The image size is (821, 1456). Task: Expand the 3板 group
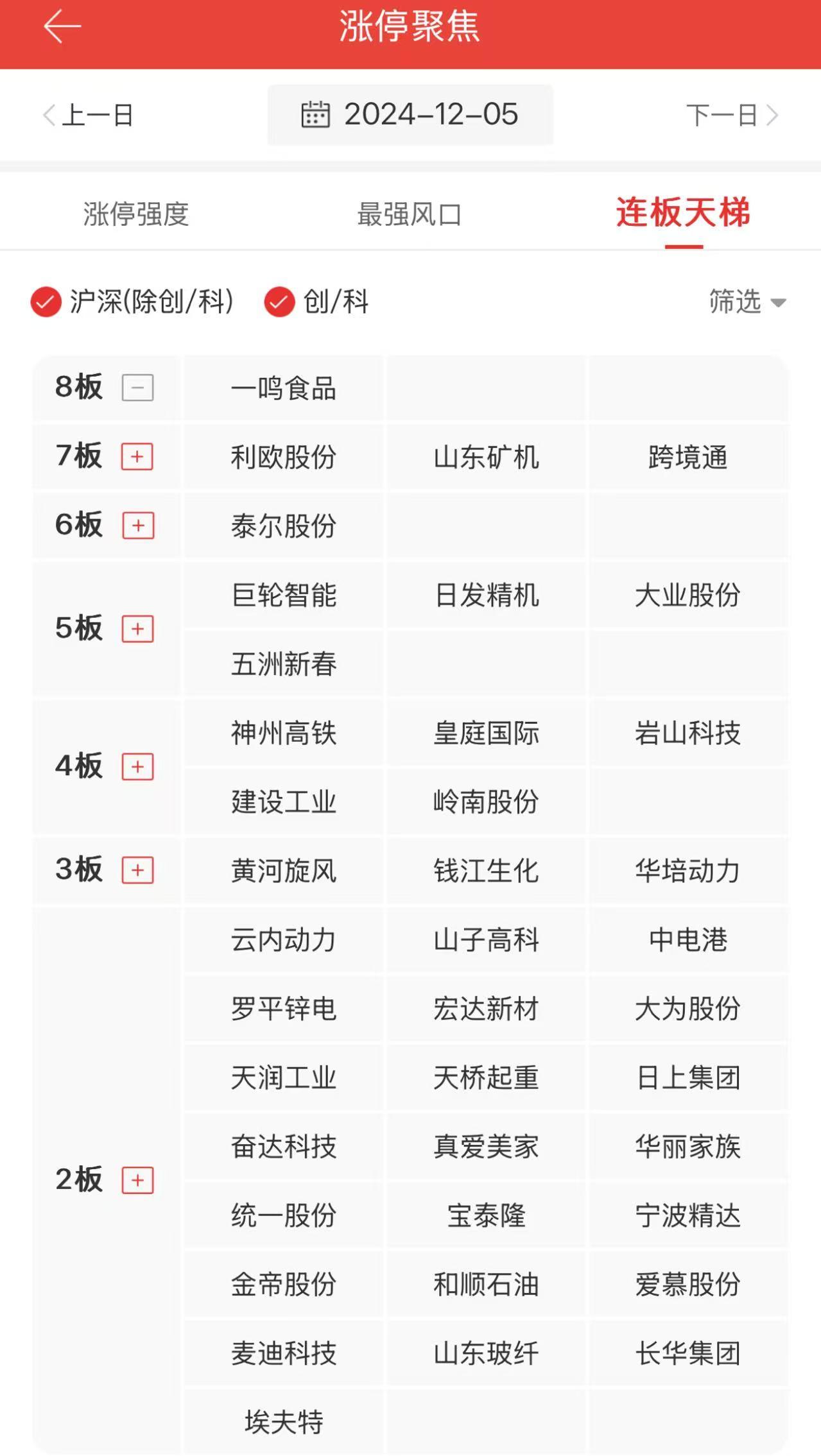click(x=137, y=871)
